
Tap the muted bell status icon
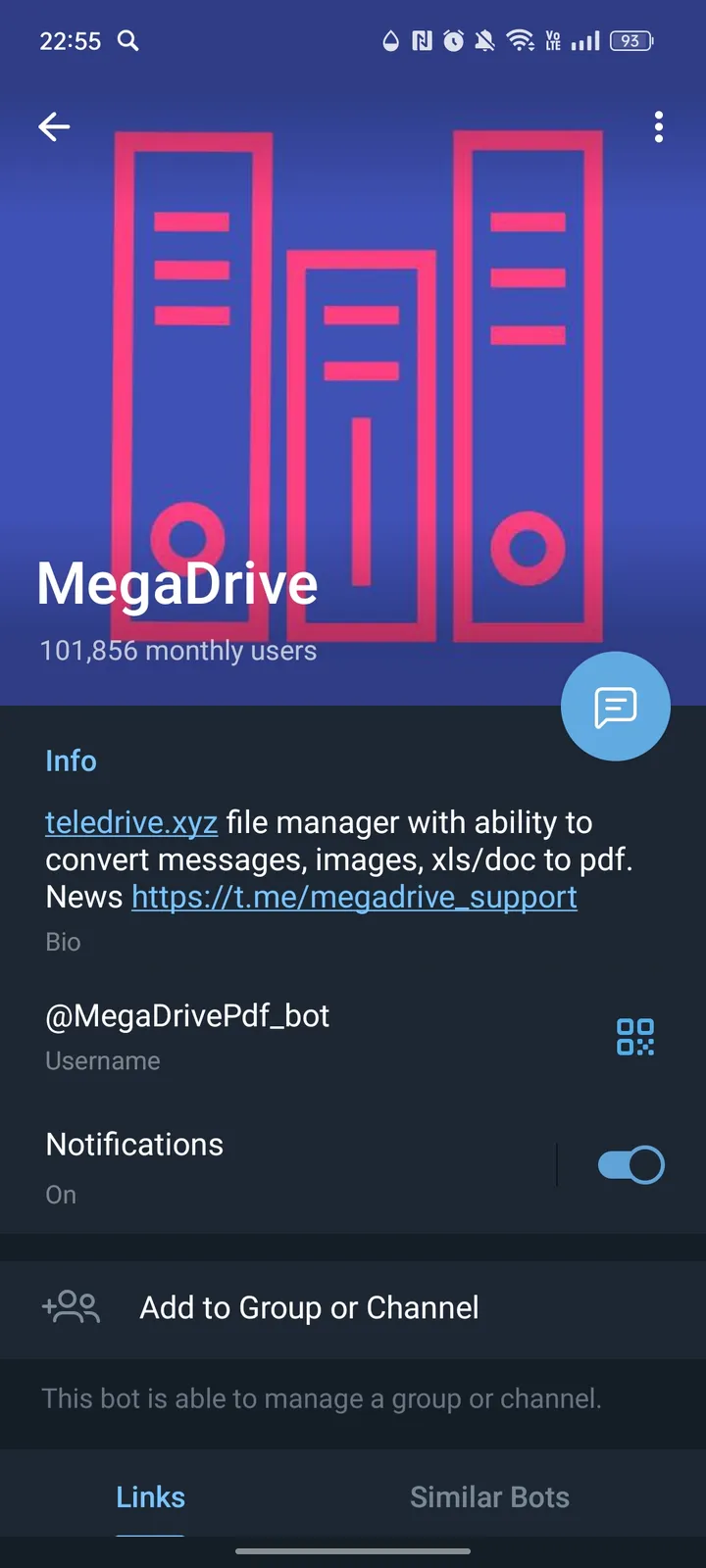tap(484, 40)
